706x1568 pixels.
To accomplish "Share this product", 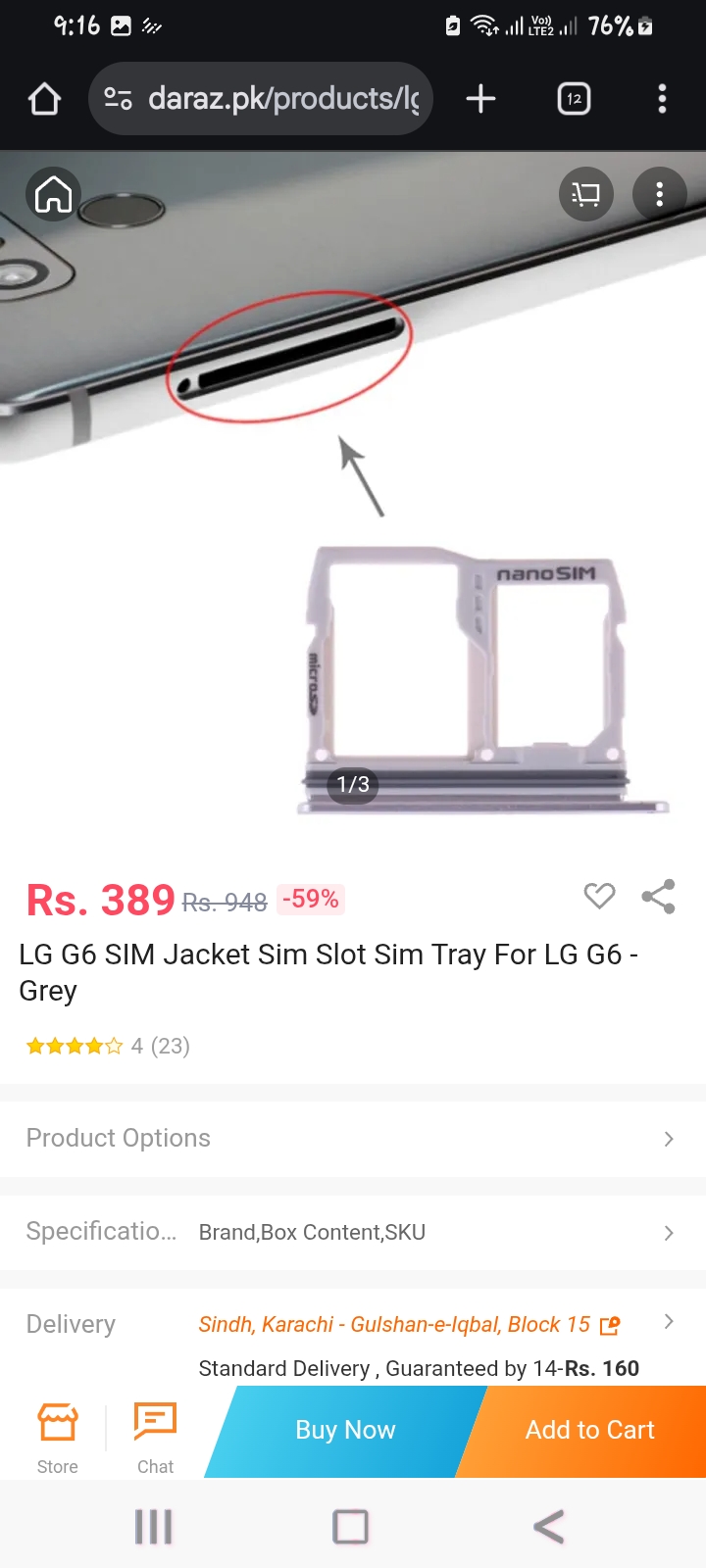I will click(658, 896).
